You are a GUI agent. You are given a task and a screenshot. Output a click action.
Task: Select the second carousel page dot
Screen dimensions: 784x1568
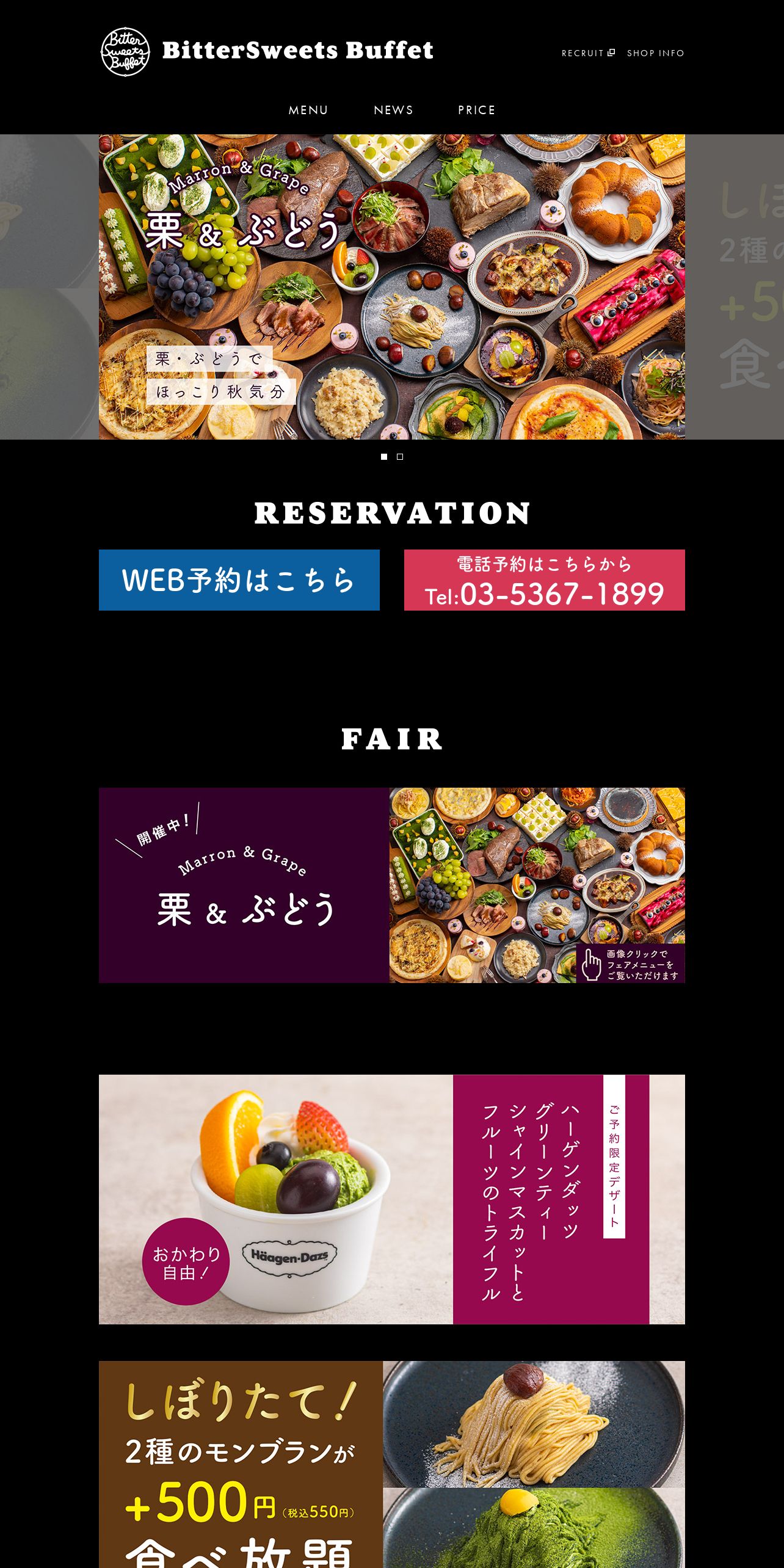[x=400, y=457]
